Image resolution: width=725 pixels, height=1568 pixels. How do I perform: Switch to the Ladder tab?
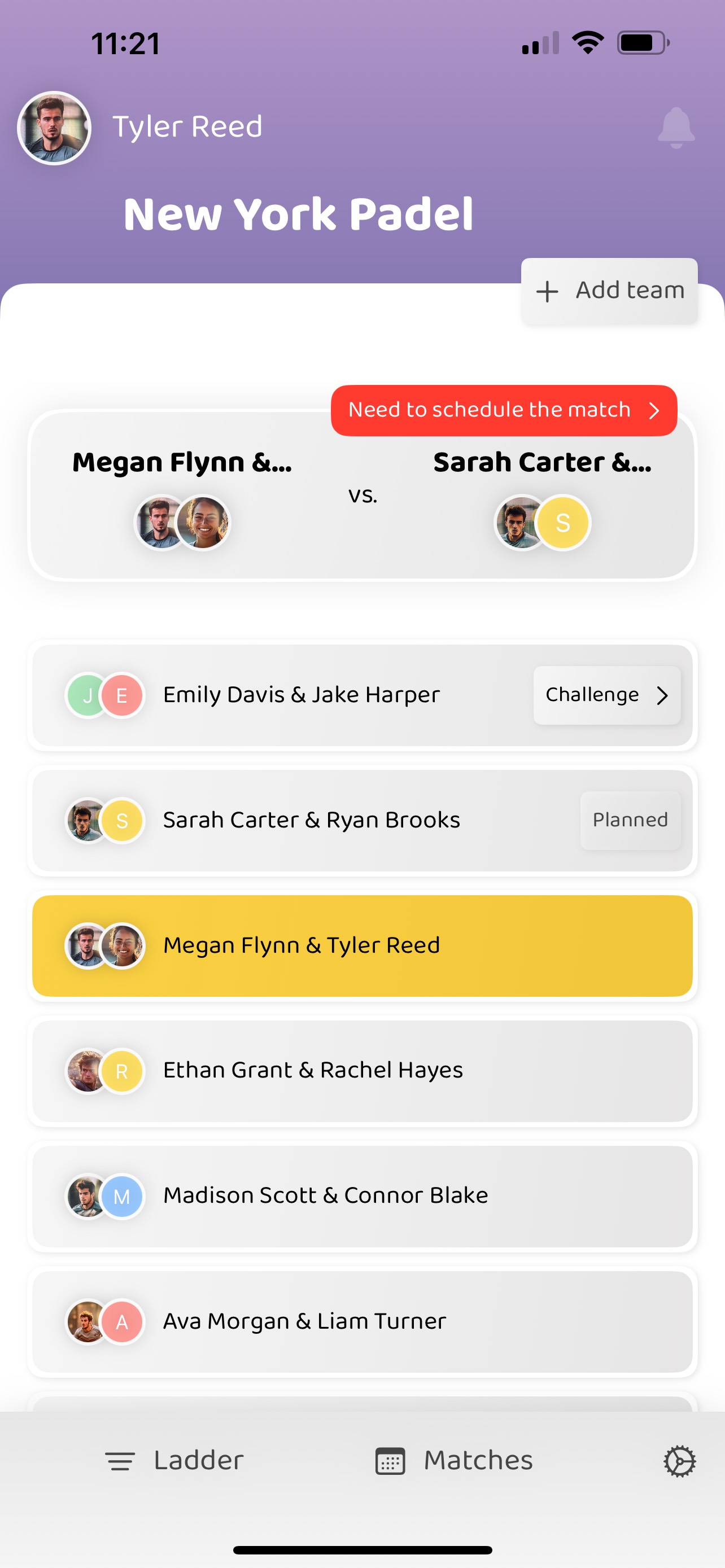(x=174, y=1461)
